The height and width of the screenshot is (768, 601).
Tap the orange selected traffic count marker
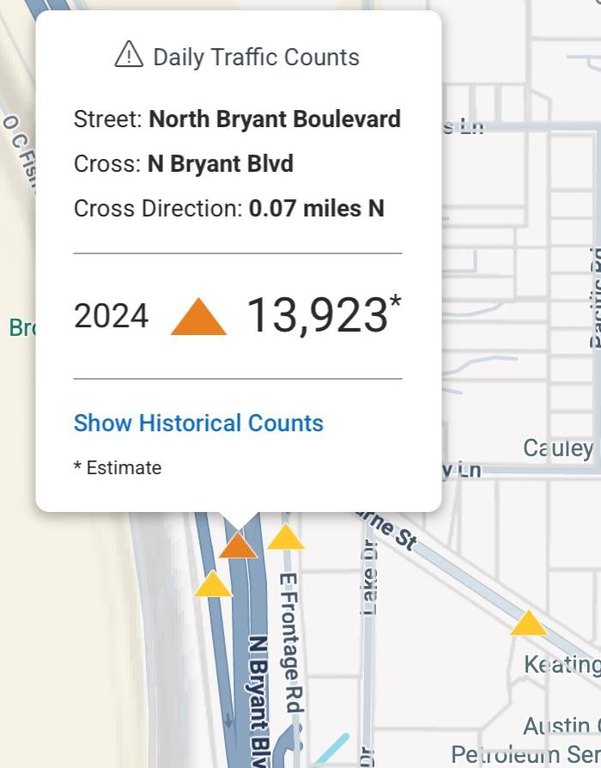click(x=238, y=546)
